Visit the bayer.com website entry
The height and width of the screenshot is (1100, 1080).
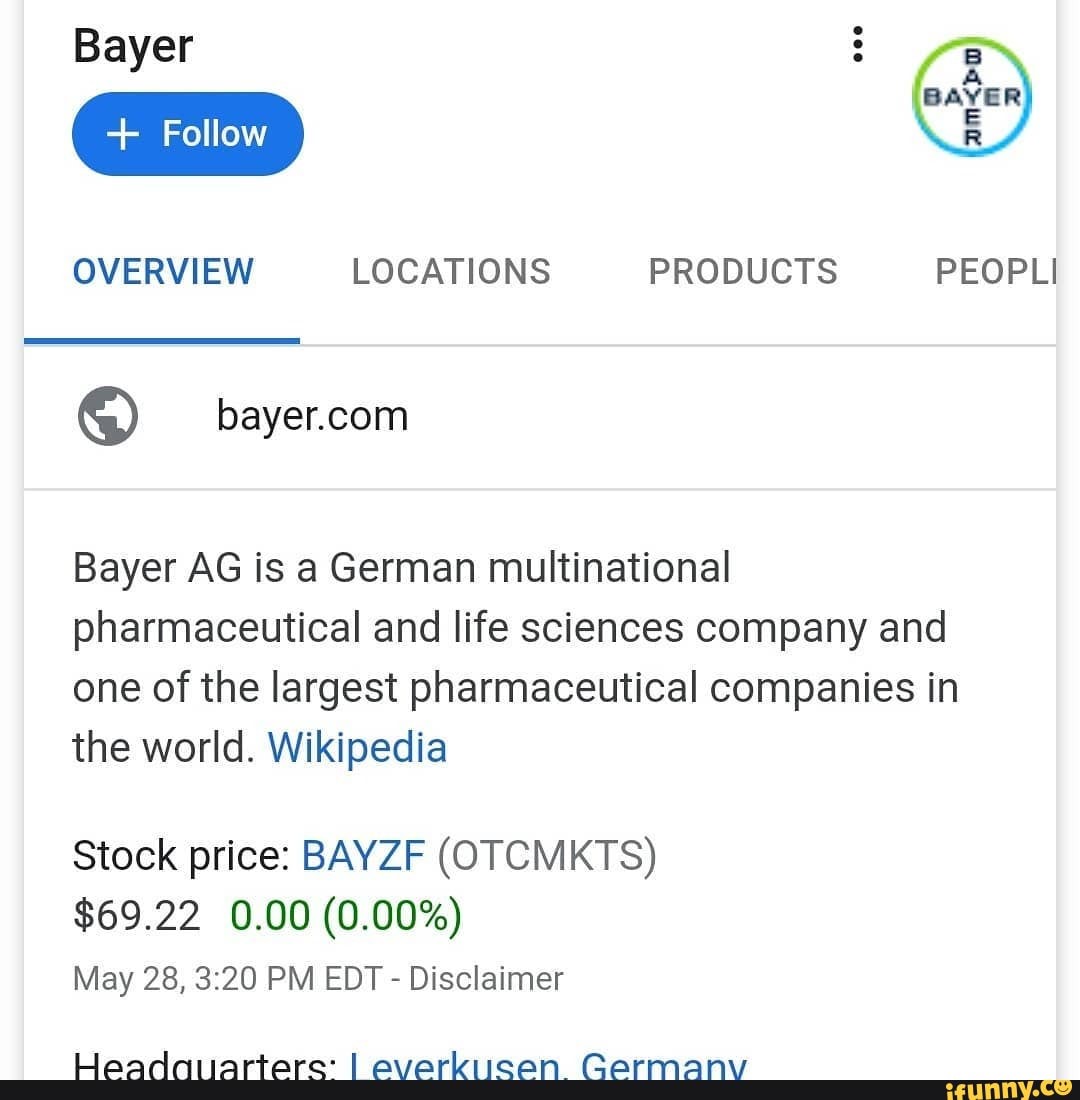(312, 415)
